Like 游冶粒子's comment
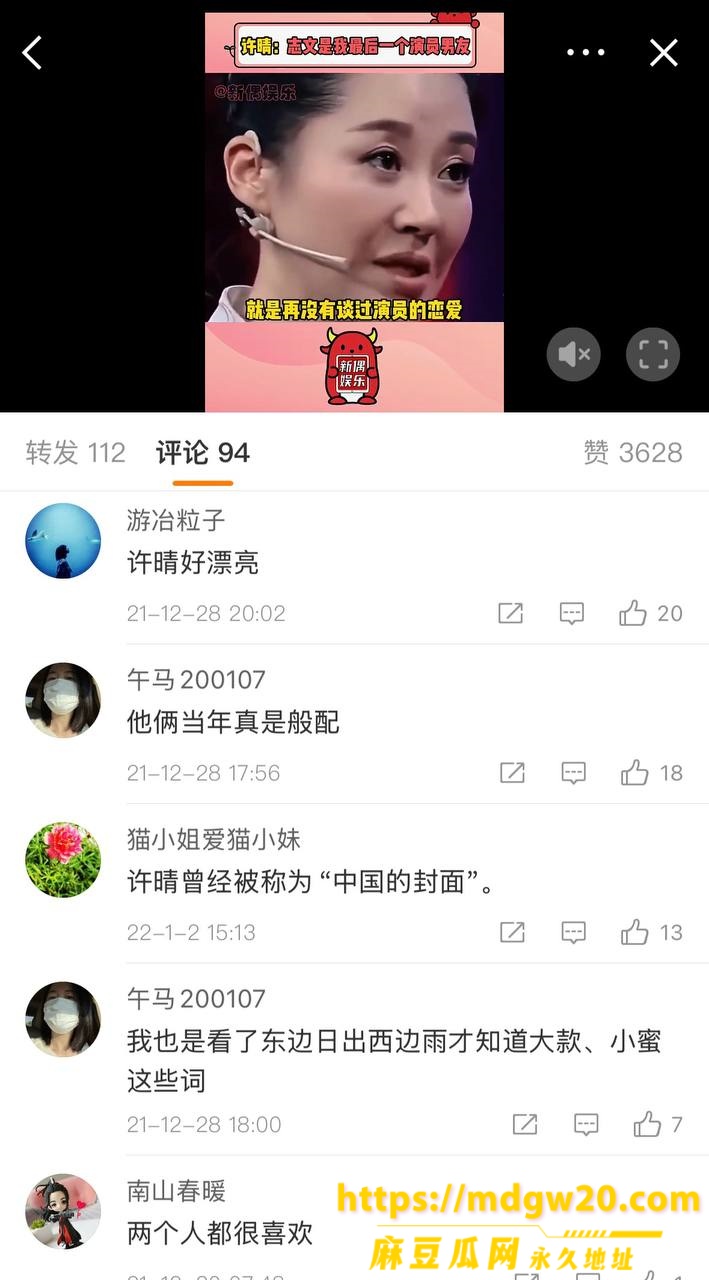Viewport: 709px width, 1280px height. click(x=650, y=613)
